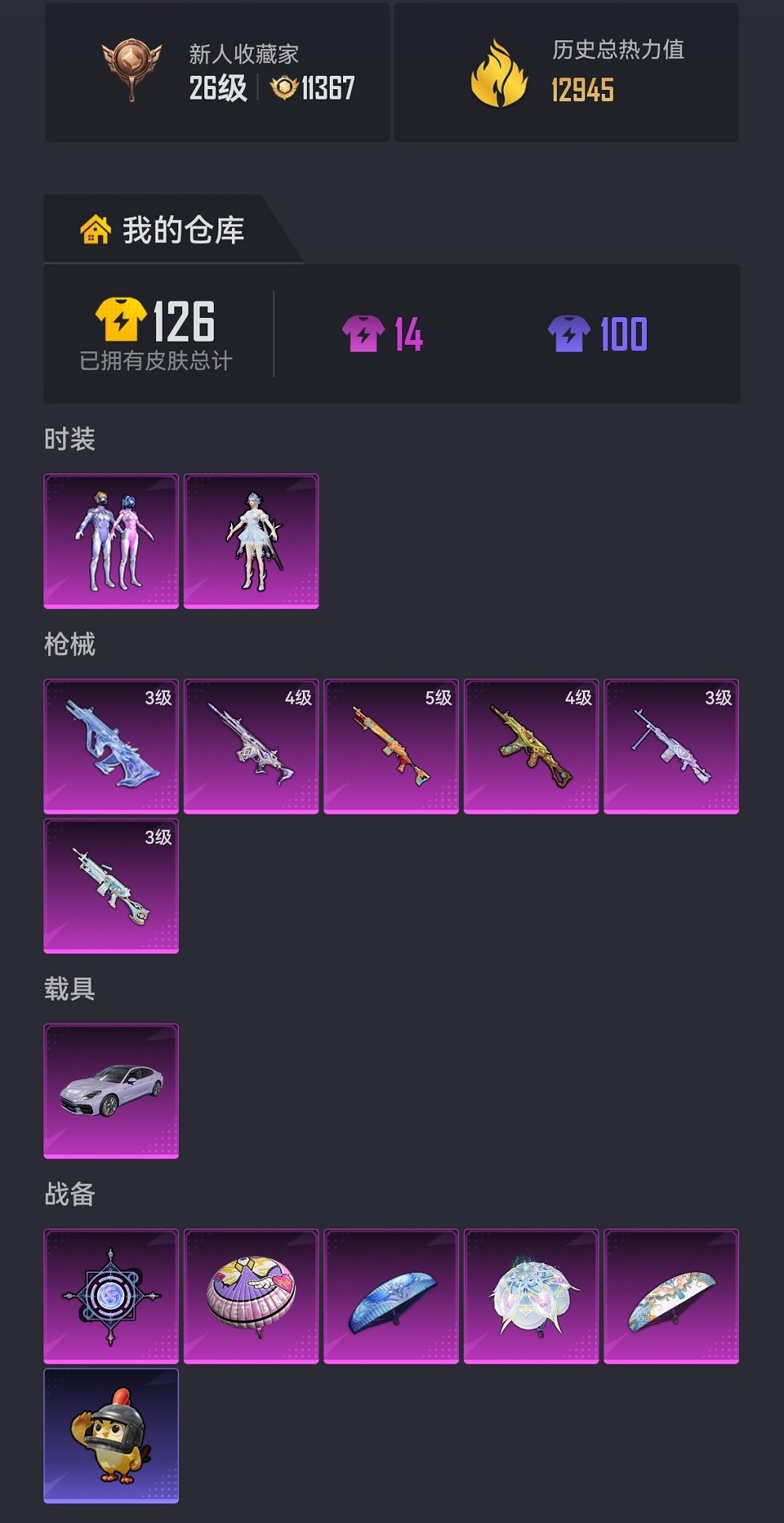Open the white snowflake parachute item
Viewport: 784px width, 1523px height.
click(531, 1297)
